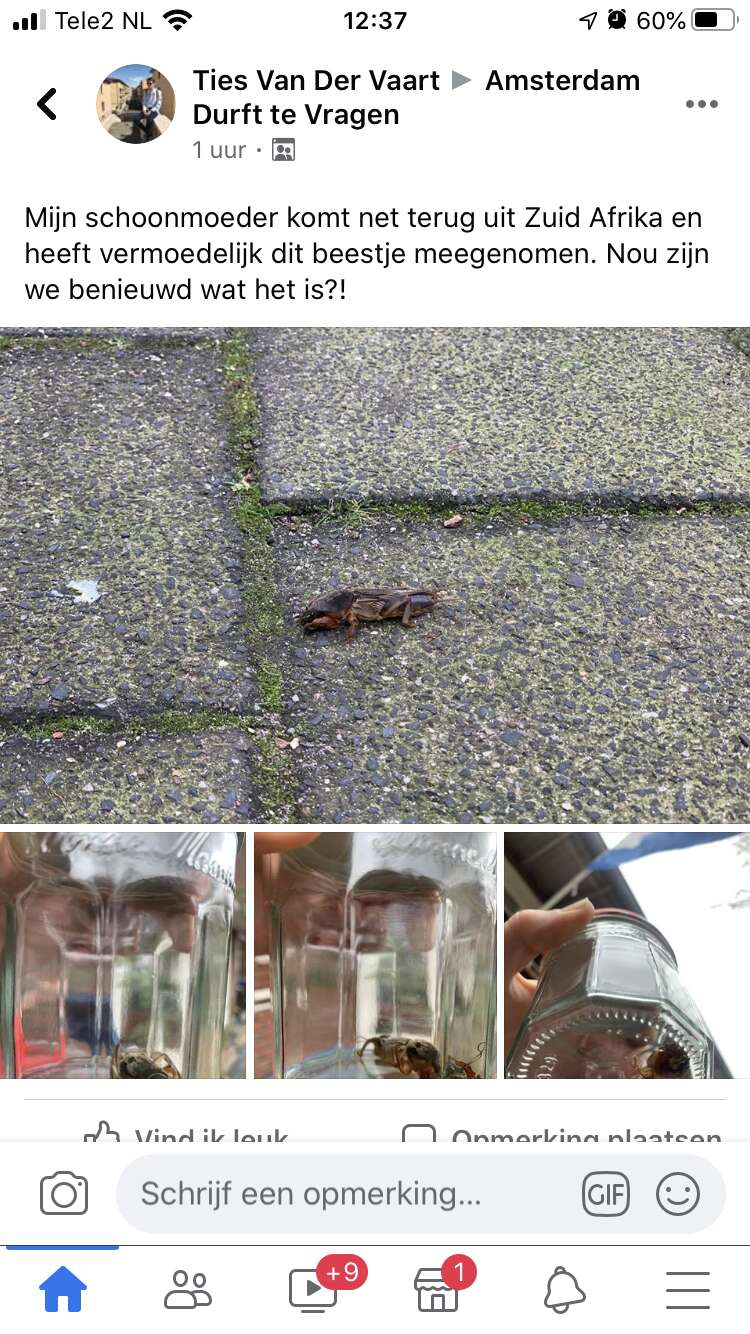The width and height of the screenshot is (750, 1334).
Task: Open the middle jar photo thumbnail
Action: pyautogui.click(x=375, y=955)
